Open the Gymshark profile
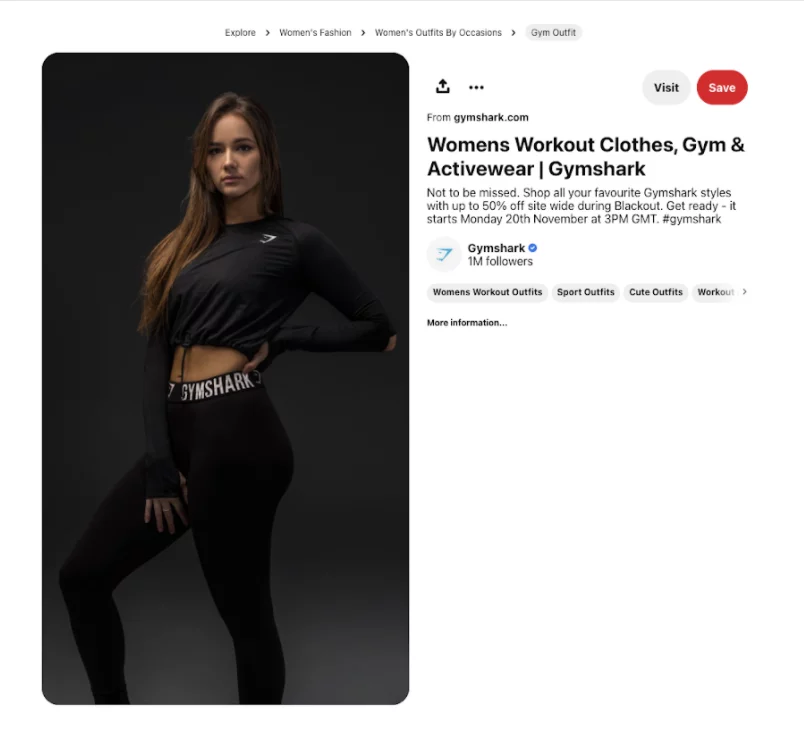804x742 pixels. pos(496,248)
